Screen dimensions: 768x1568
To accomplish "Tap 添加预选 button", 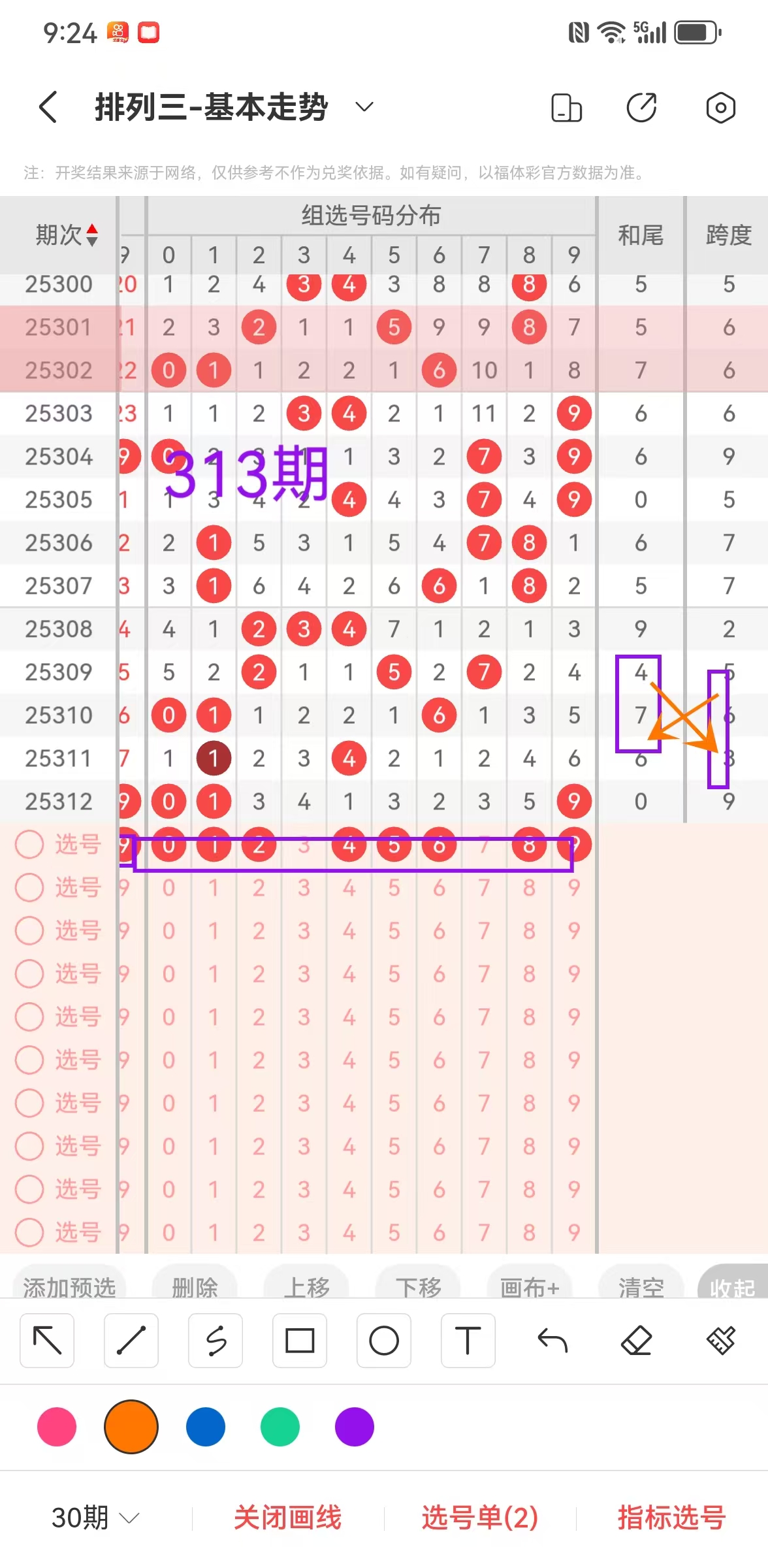I will 69,1286.
